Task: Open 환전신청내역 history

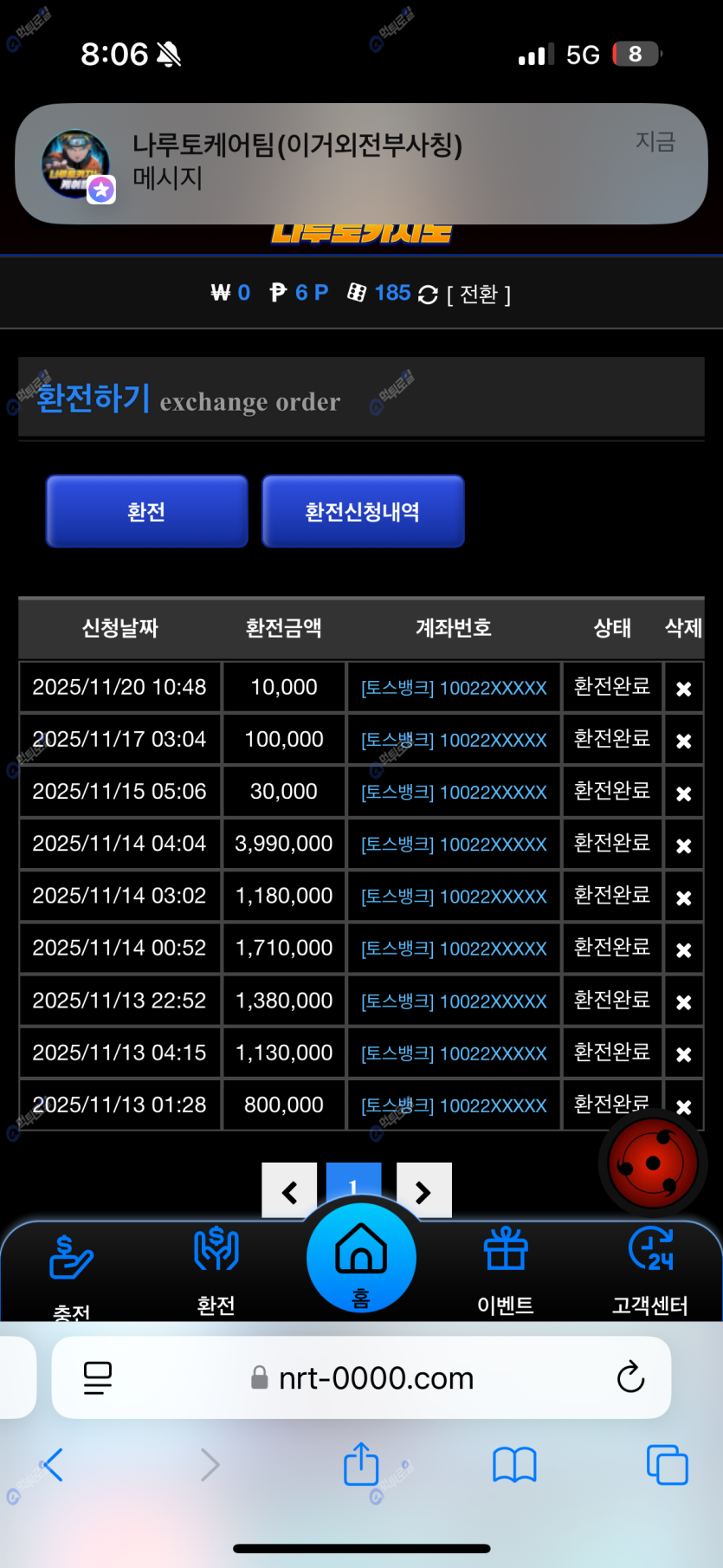Action: pos(363,511)
